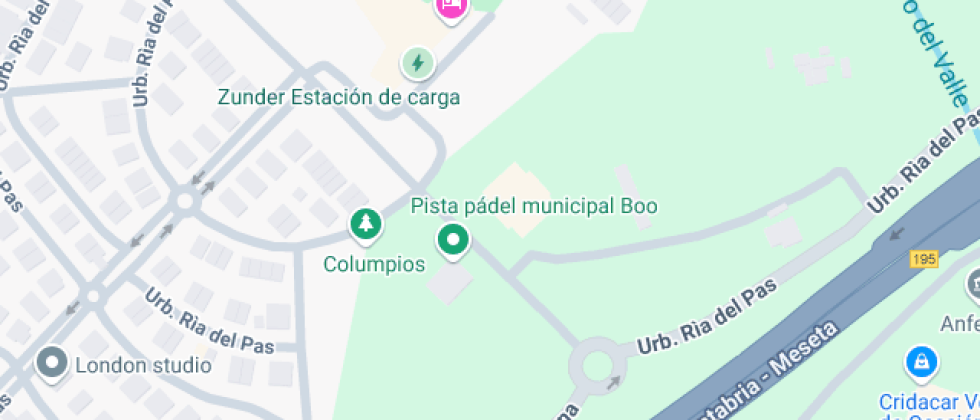Viewport: 980px width, 420px height.
Task: Open the London studio place marker
Action: tap(51, 364)
